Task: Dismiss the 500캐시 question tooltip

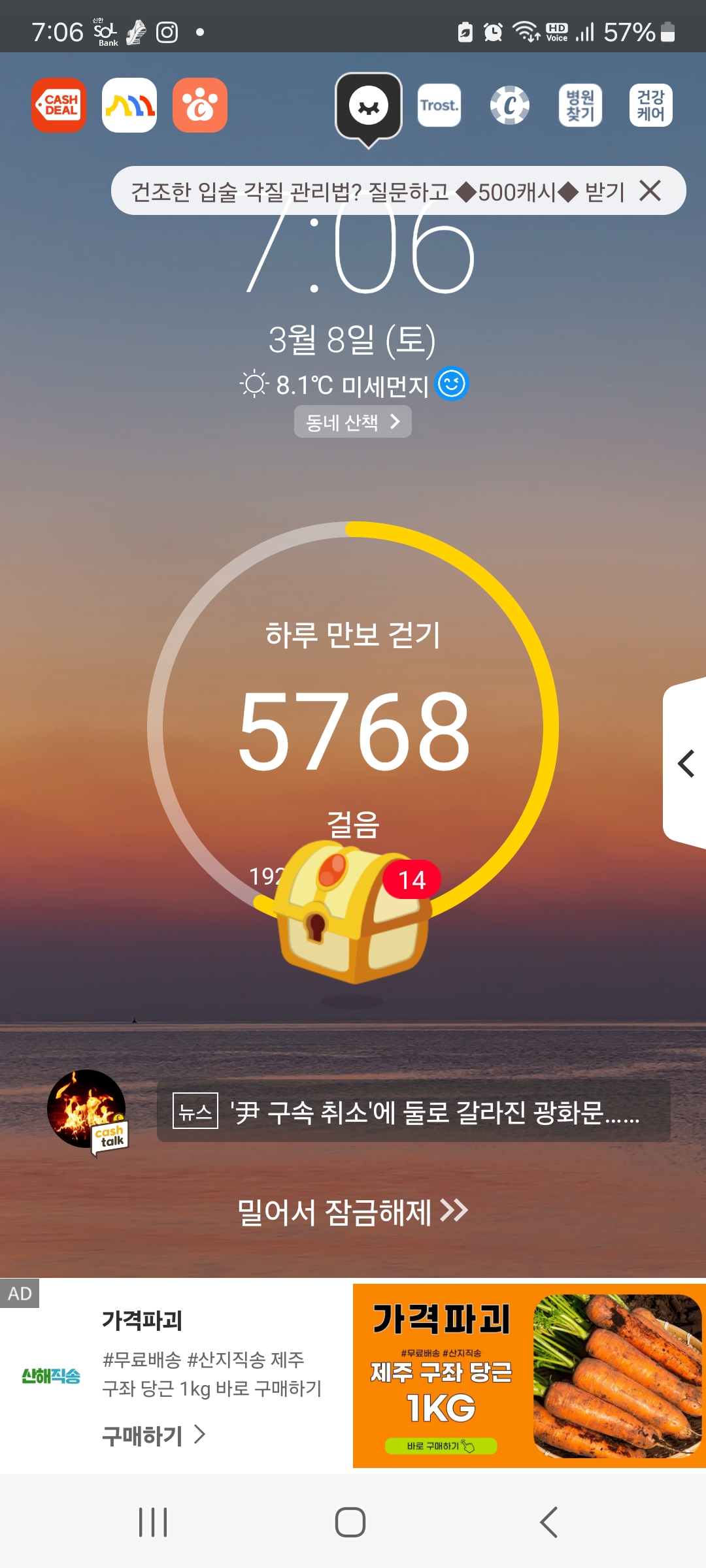Action: (x=650, y=191)
